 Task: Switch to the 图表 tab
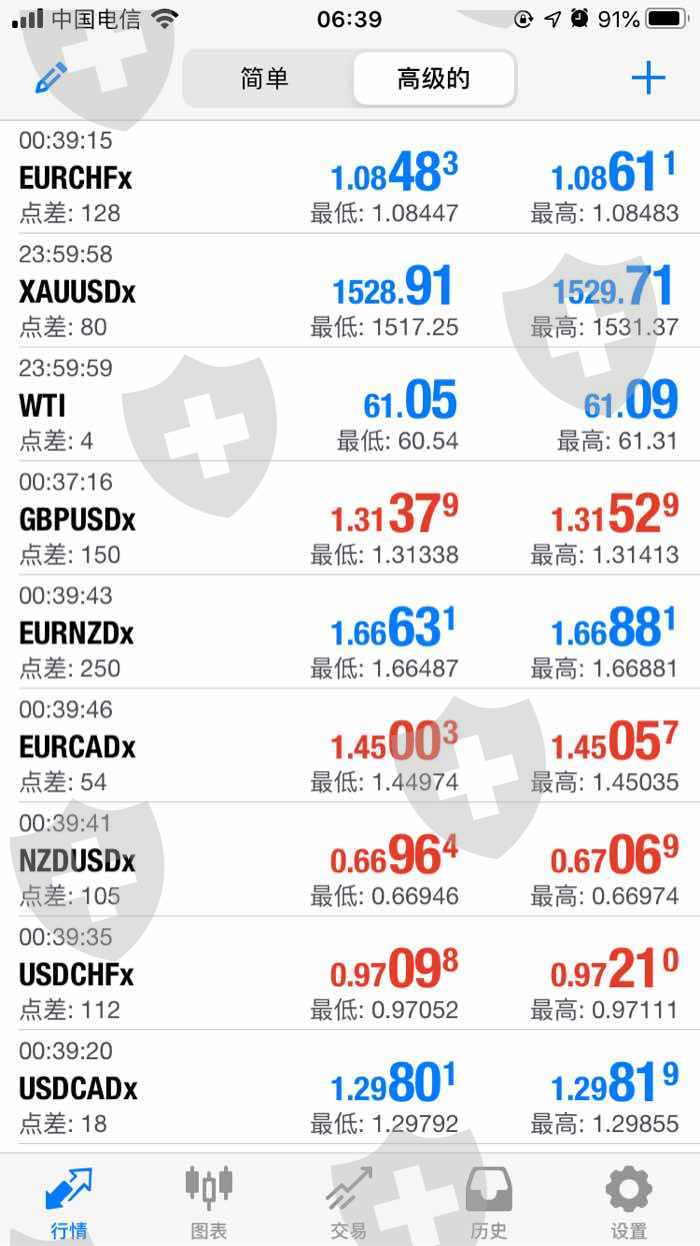coord(209,1201)
